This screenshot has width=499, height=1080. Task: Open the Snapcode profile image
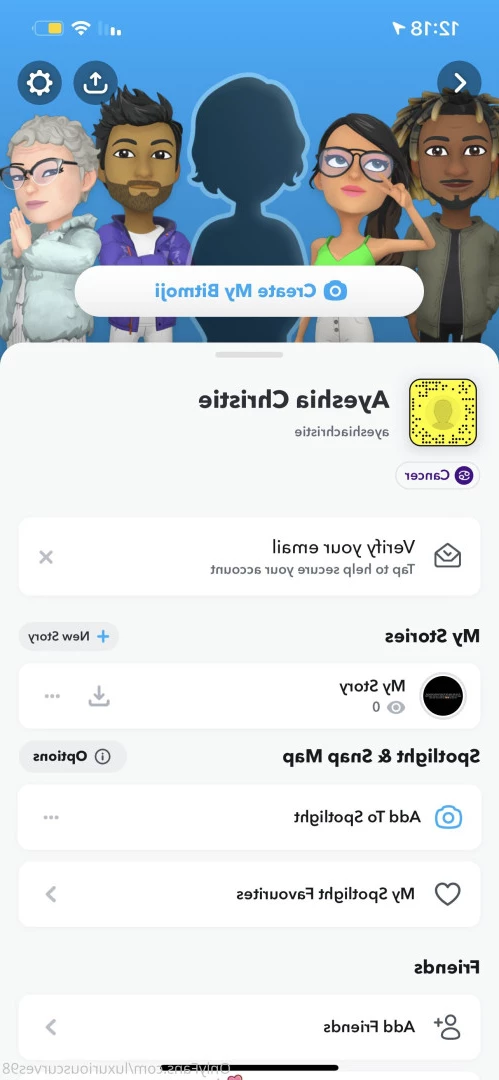click(442, 413)
